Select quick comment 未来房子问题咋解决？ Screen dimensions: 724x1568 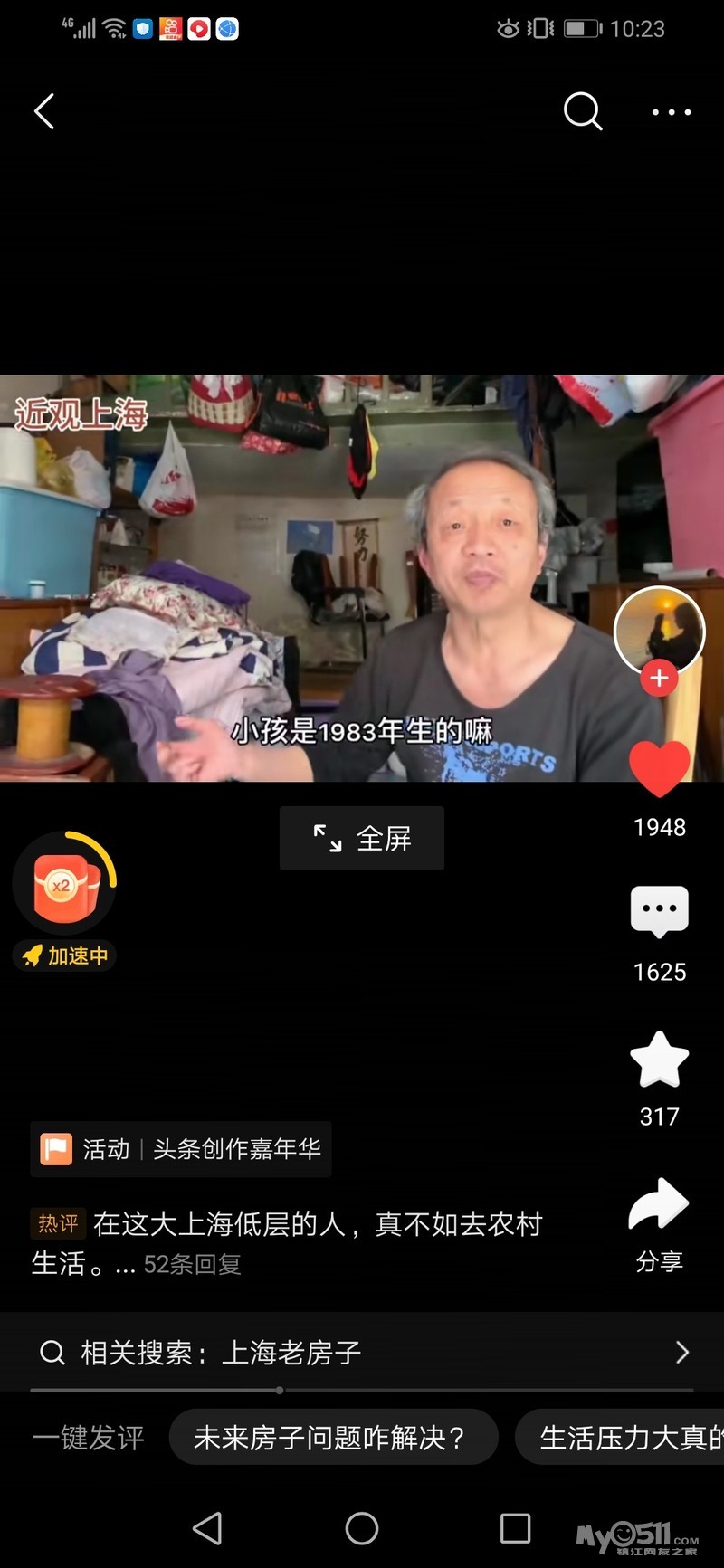coord(332,1438)
